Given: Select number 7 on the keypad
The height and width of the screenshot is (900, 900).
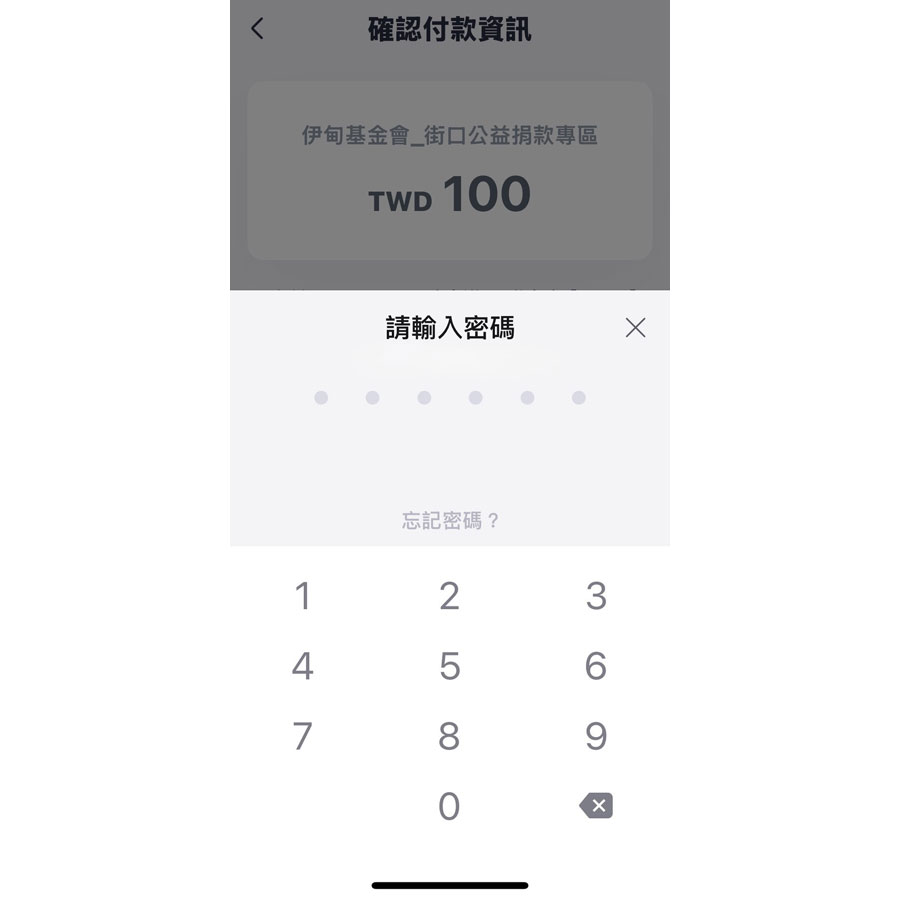Looking at the screenshot, I should (303, 737).
